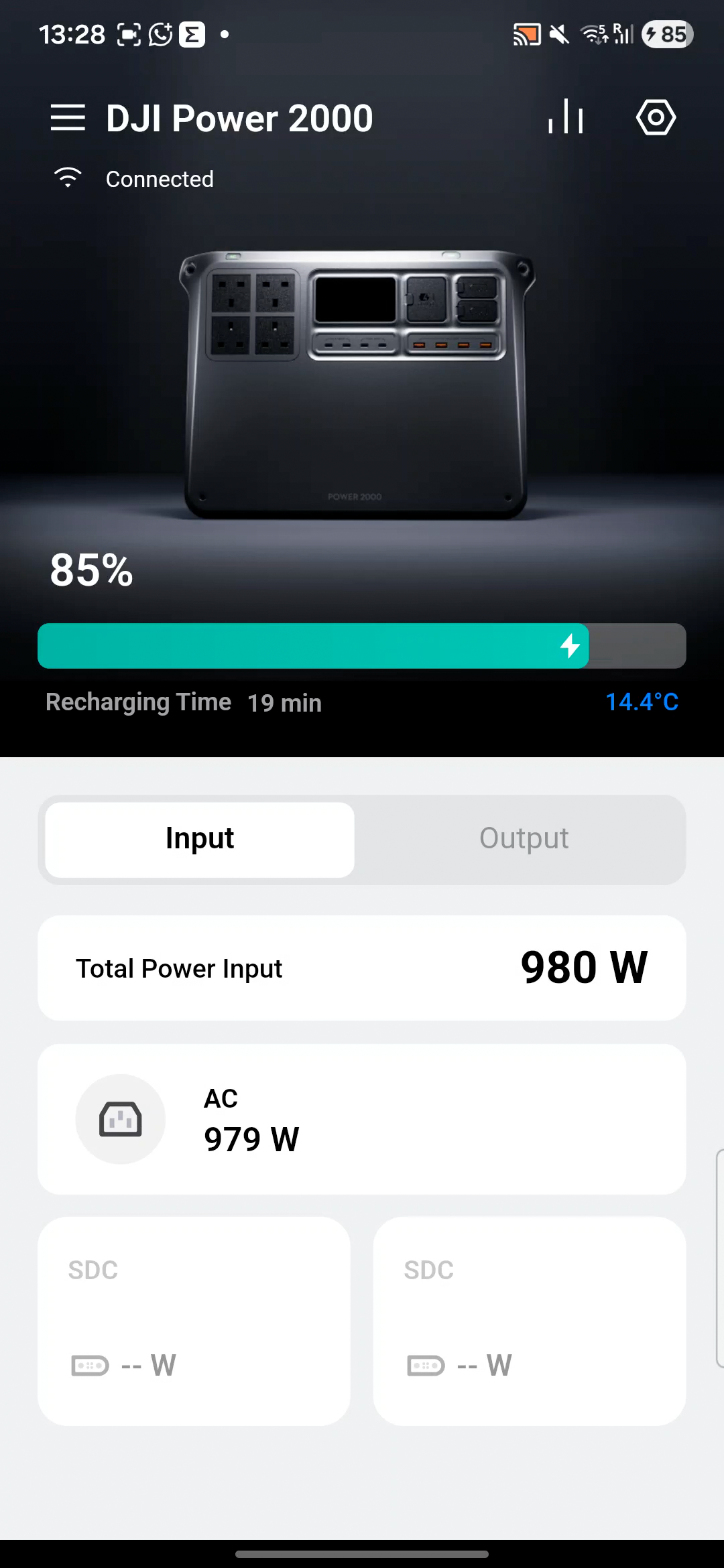The image size is (724, 1568).
Task: Tap the 14.4°C temperature reading
Action: point(642,702)
